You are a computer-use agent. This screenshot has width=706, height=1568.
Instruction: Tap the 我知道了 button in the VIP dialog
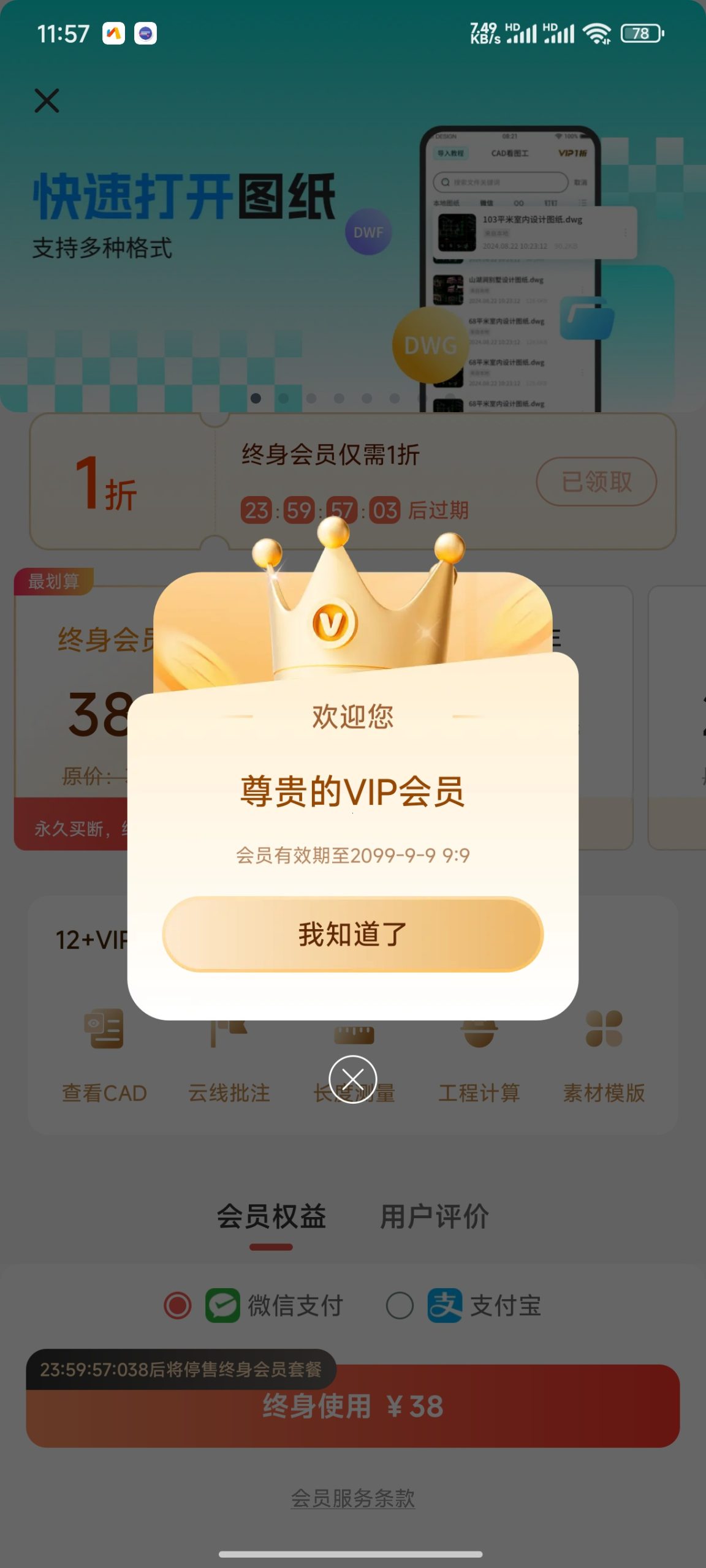point(352,934)
